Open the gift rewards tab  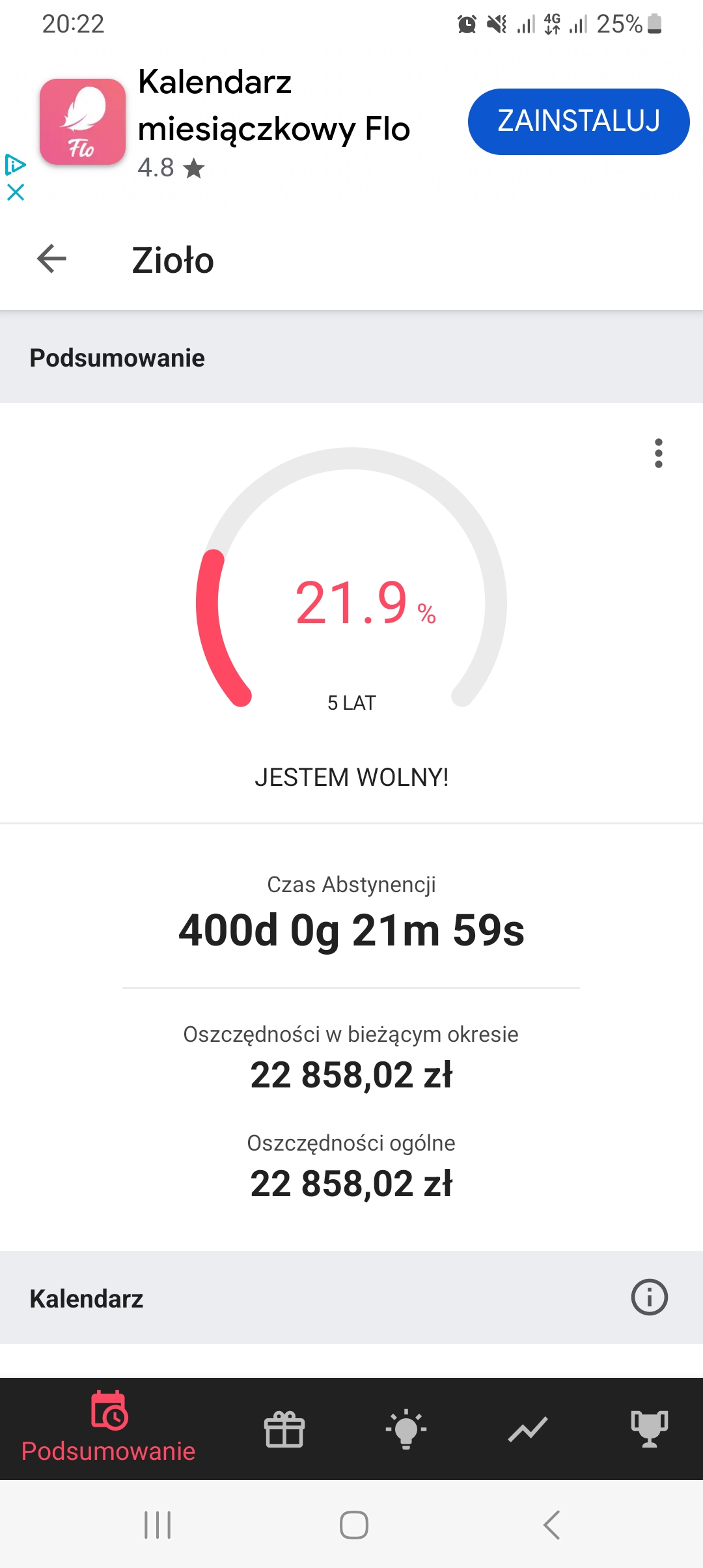coord(284,1430)
